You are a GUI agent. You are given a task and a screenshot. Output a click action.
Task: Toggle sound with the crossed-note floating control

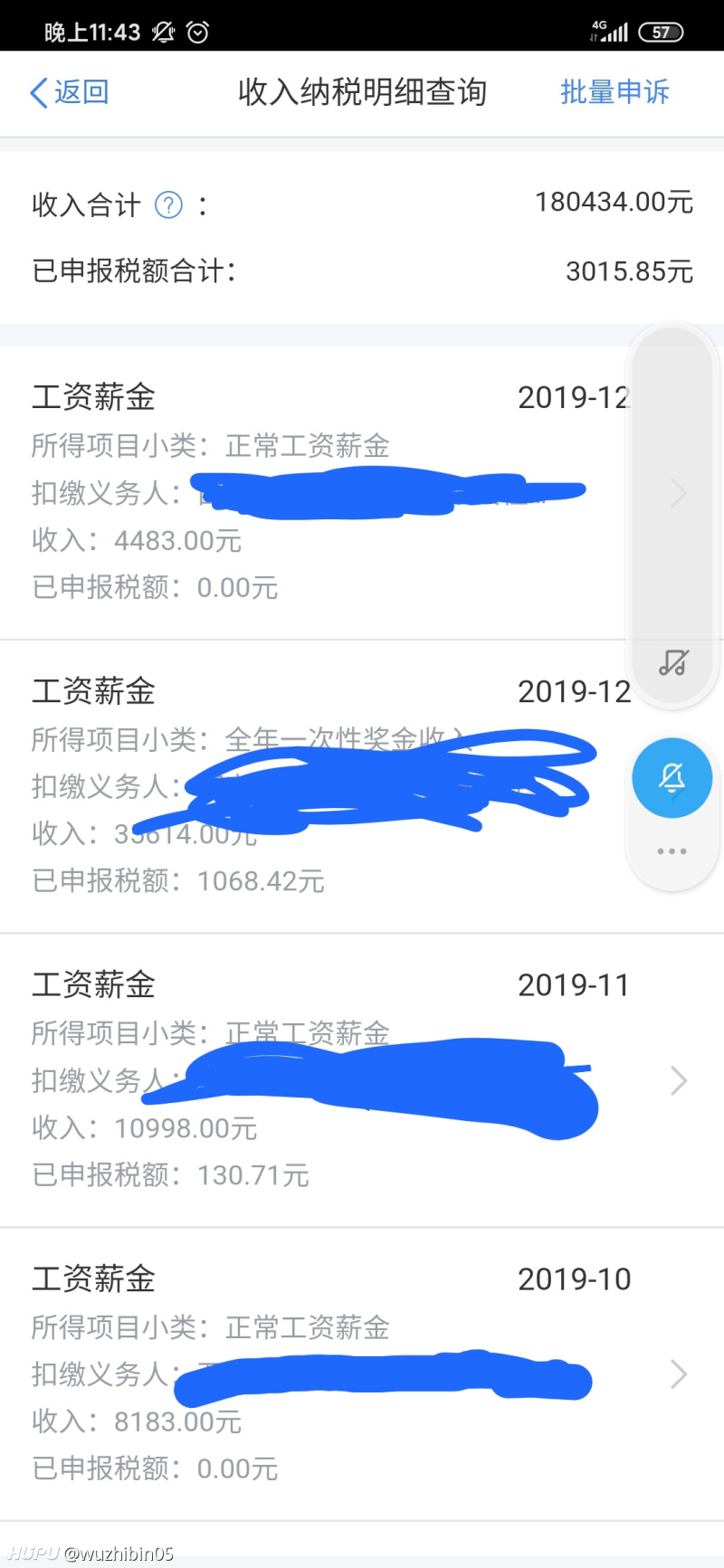(x=672, y=663)
